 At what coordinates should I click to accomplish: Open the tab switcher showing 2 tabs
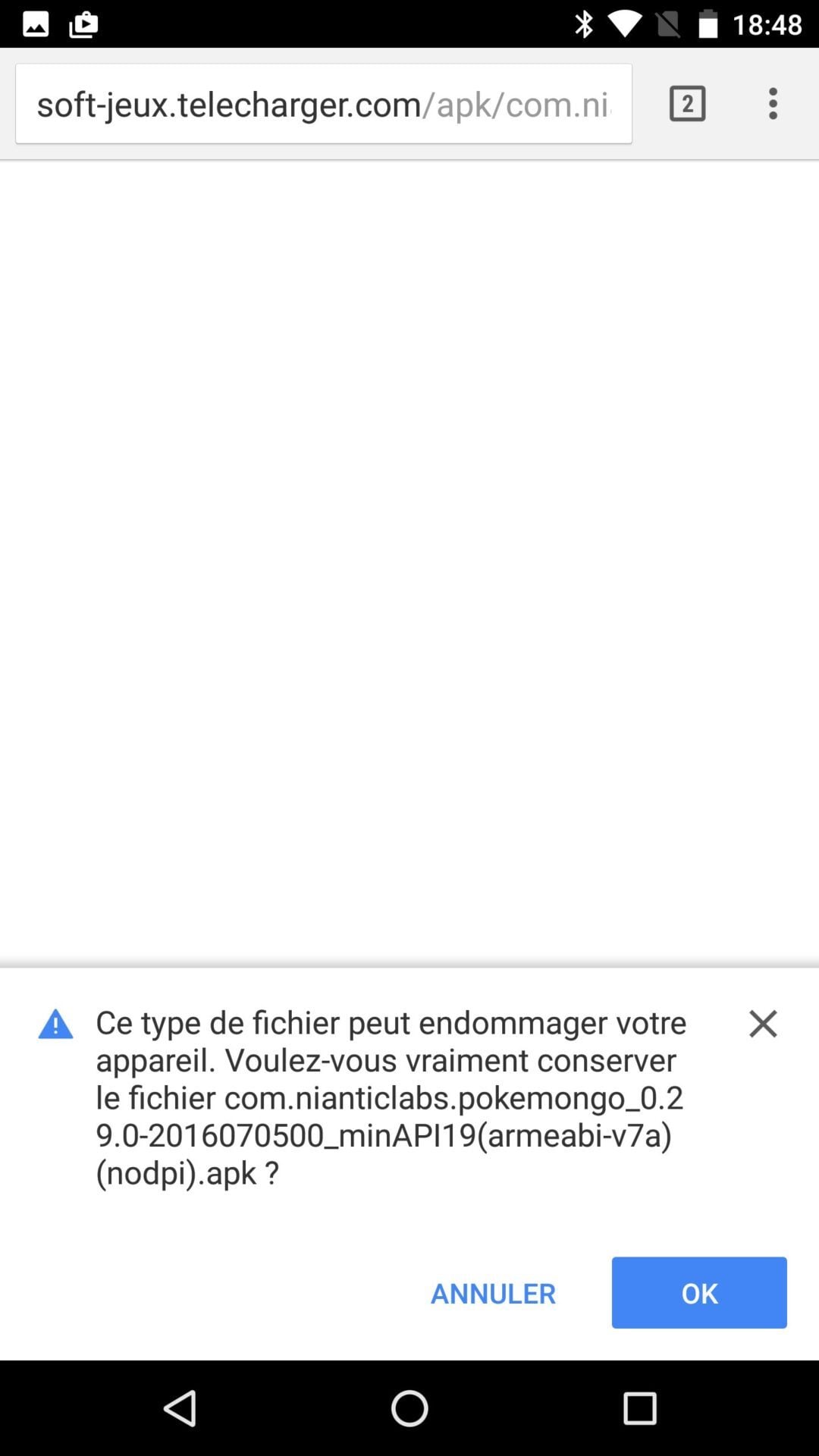[687, 104]
